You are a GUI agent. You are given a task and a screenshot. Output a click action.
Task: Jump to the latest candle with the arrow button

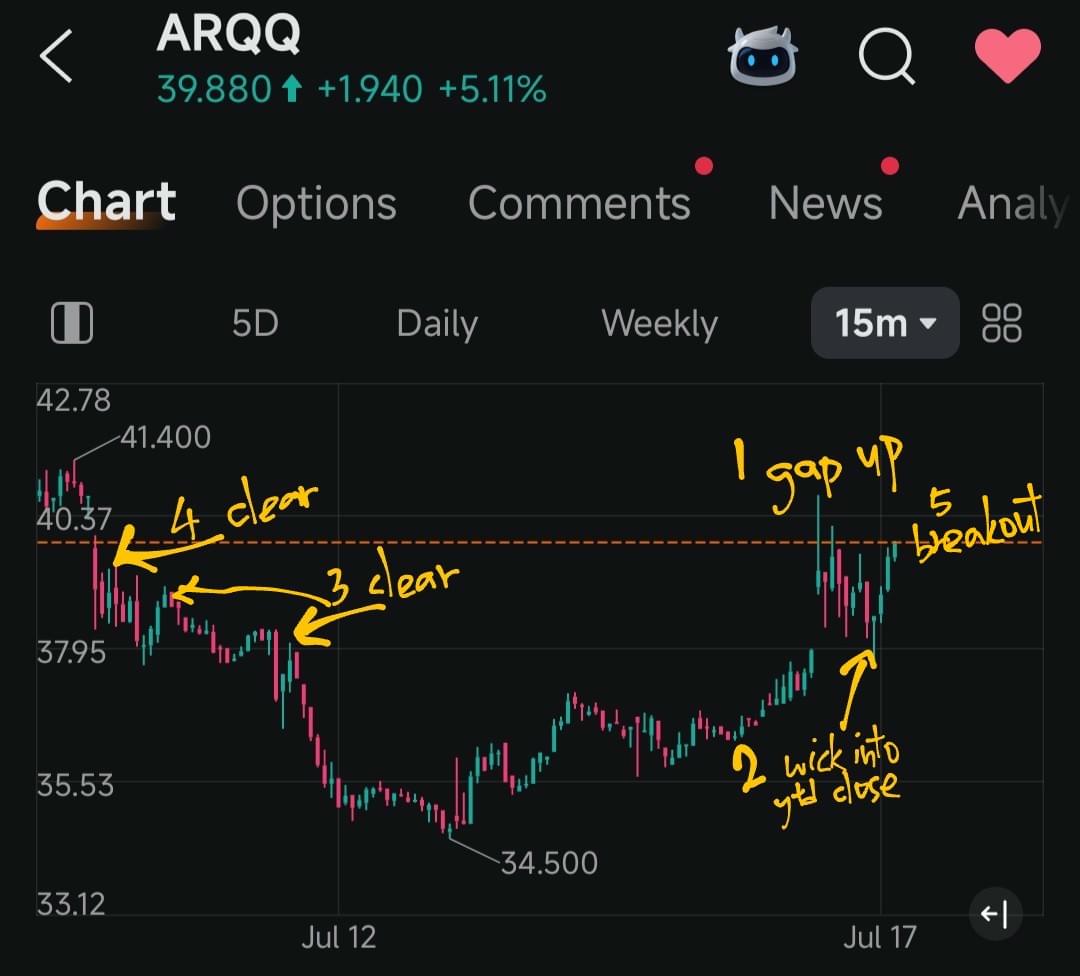pyautogui.click(x=995, y=913)
